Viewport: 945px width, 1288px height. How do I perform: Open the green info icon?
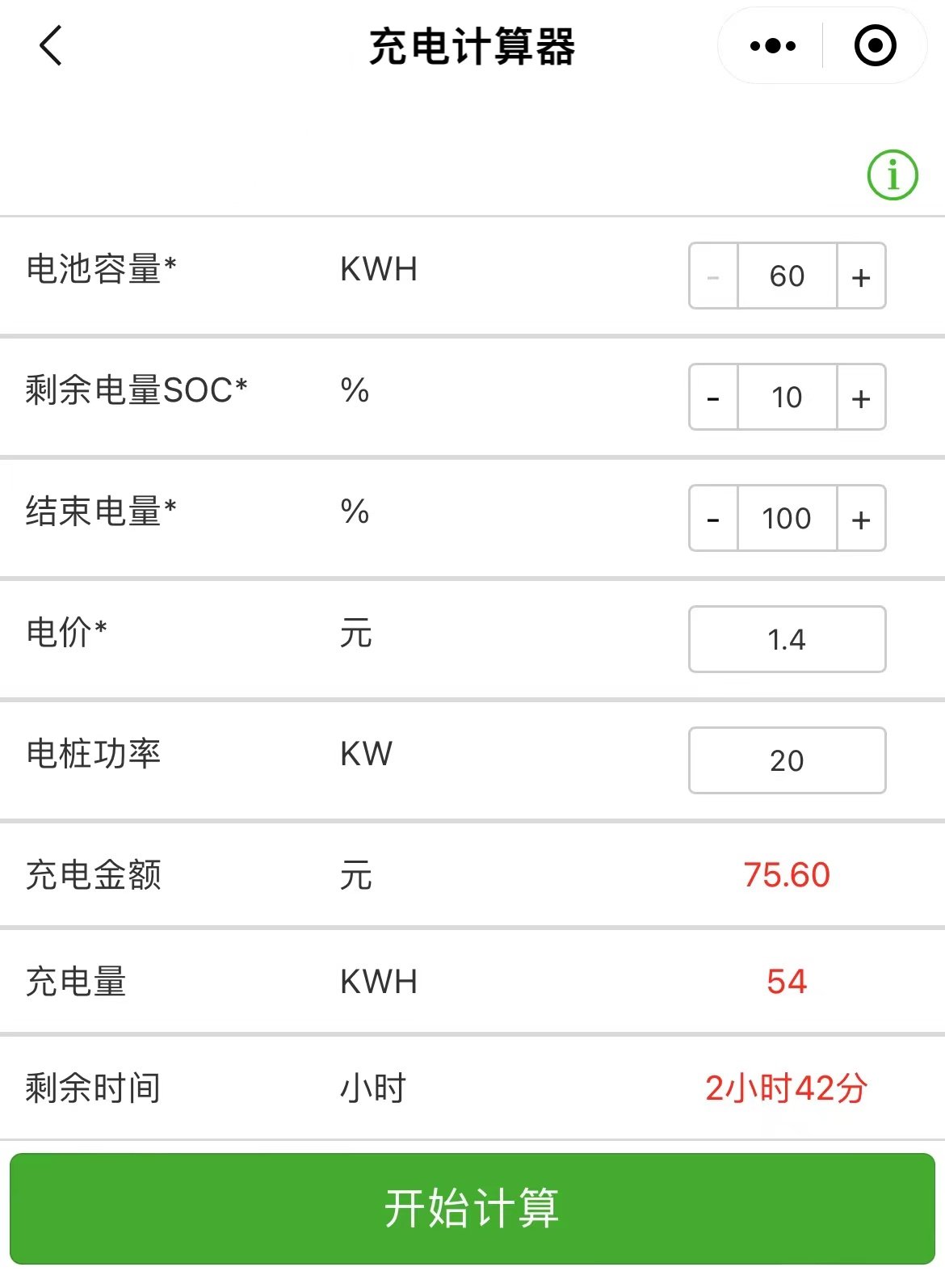pyautogui.click(x=892, y=175)
